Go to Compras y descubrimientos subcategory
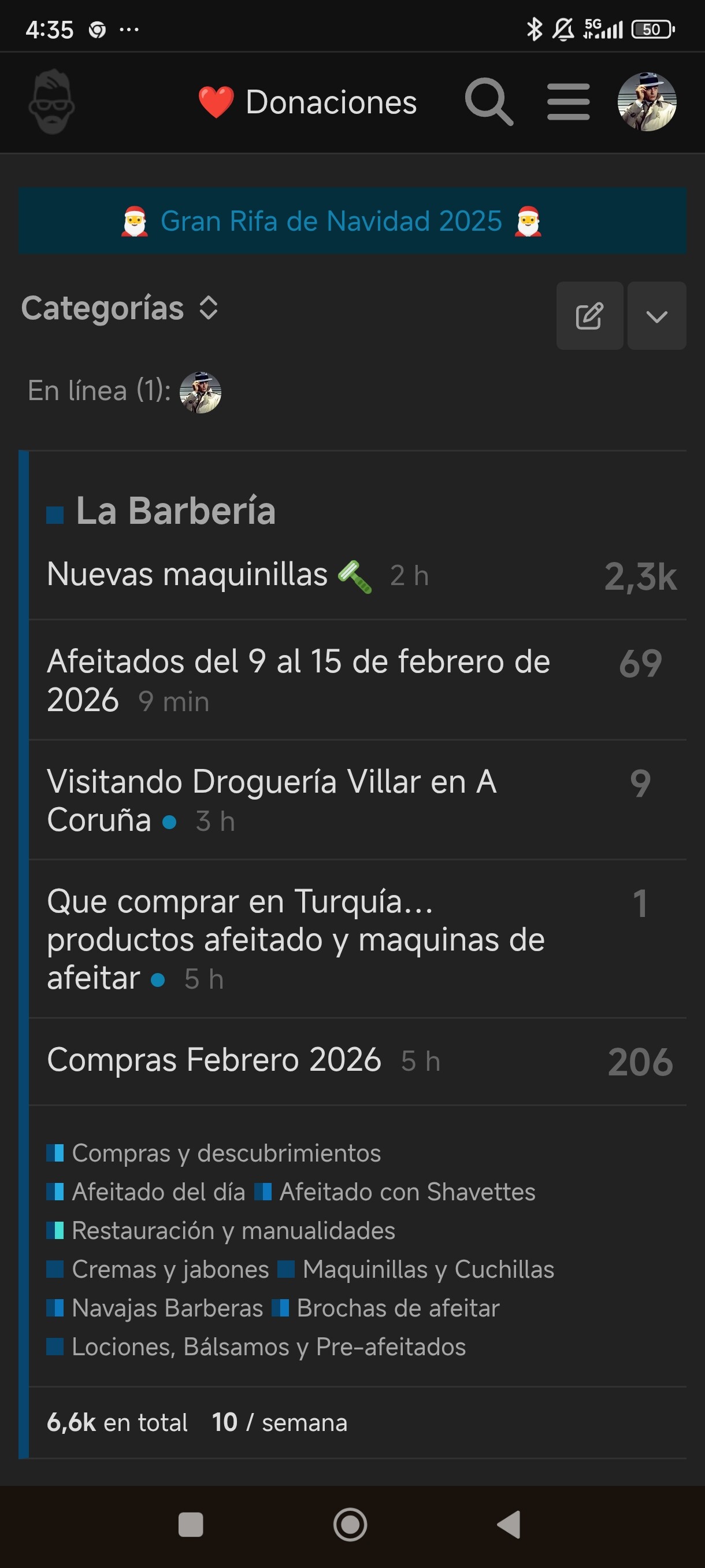705x1568 pixels. pos(226,1153)
